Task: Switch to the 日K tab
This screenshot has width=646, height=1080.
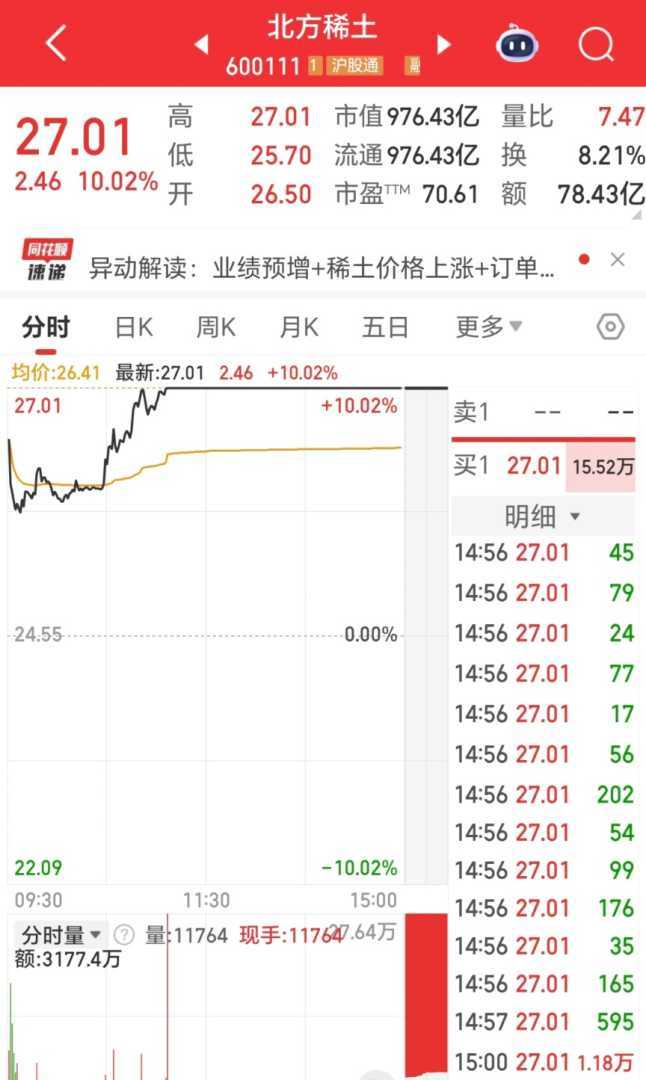Action: (x=133, y=327)
